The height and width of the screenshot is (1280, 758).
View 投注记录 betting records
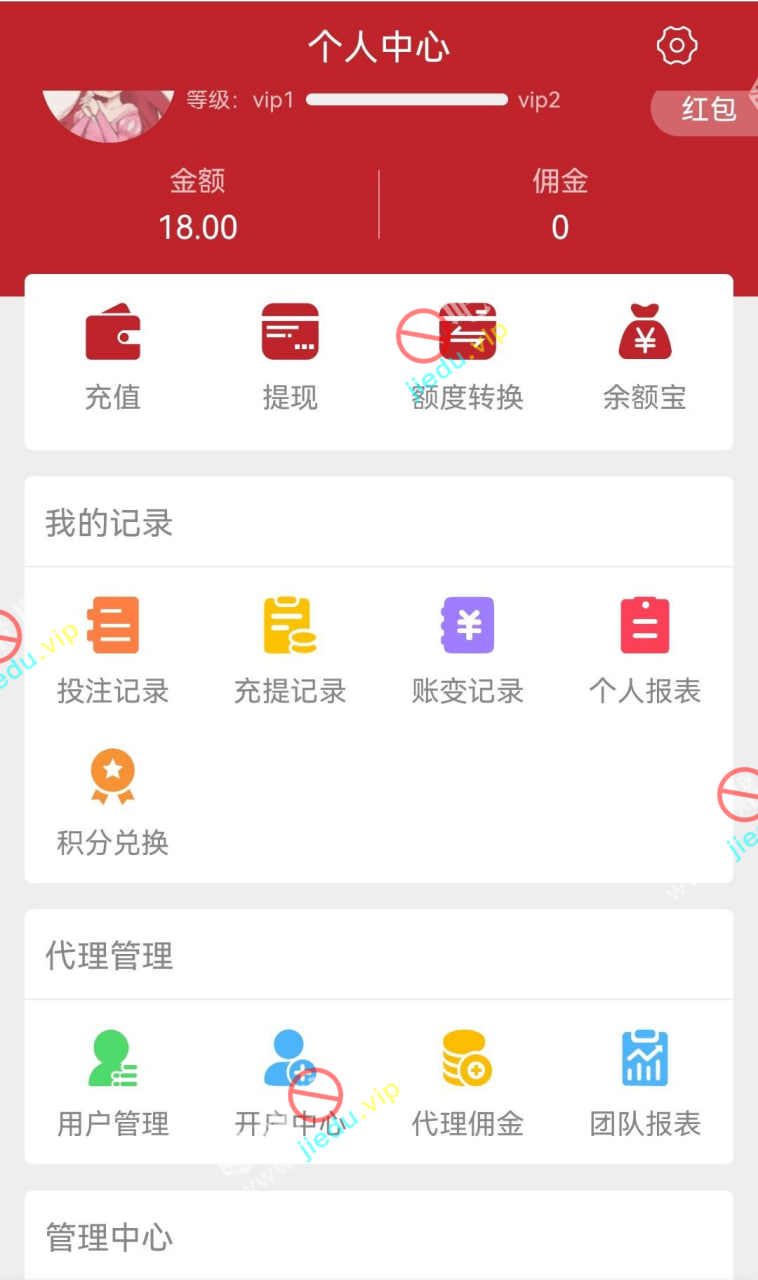[x=113, y=650]
